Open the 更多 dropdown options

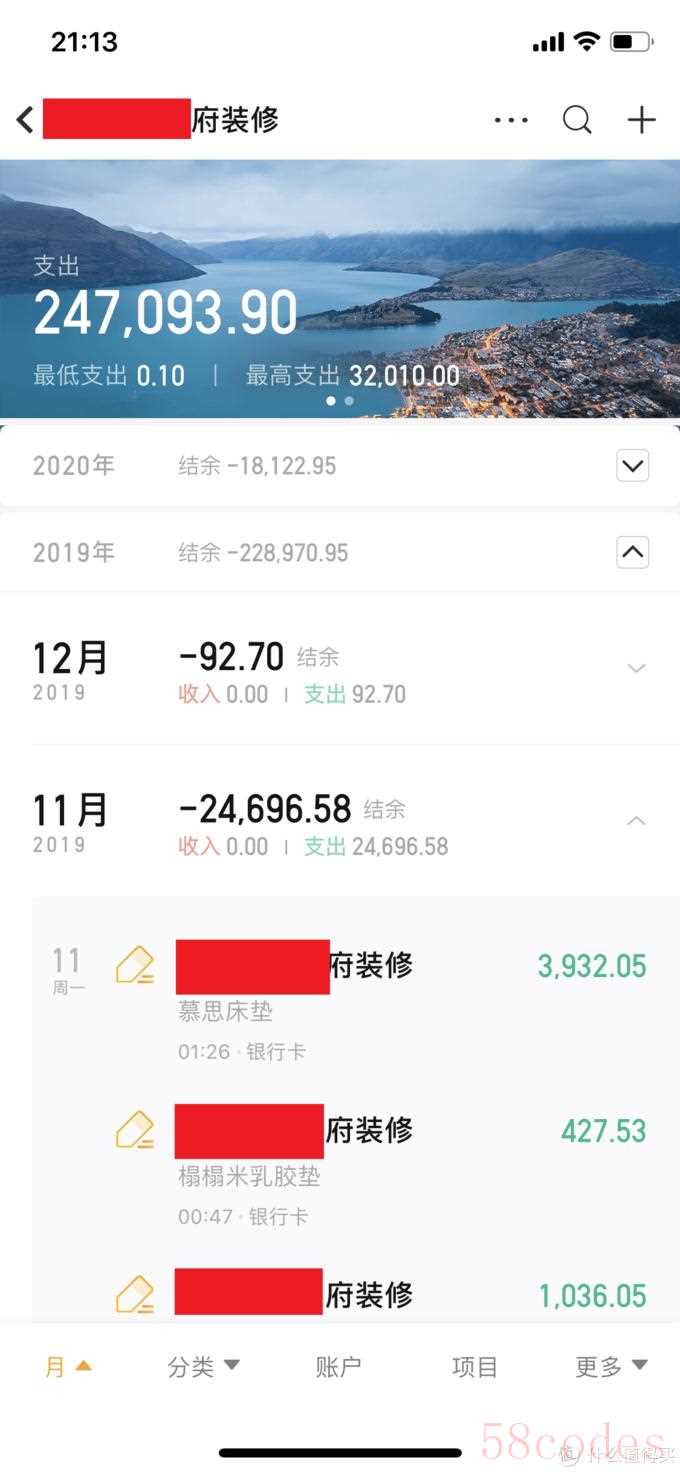(x=610, y=1366)
